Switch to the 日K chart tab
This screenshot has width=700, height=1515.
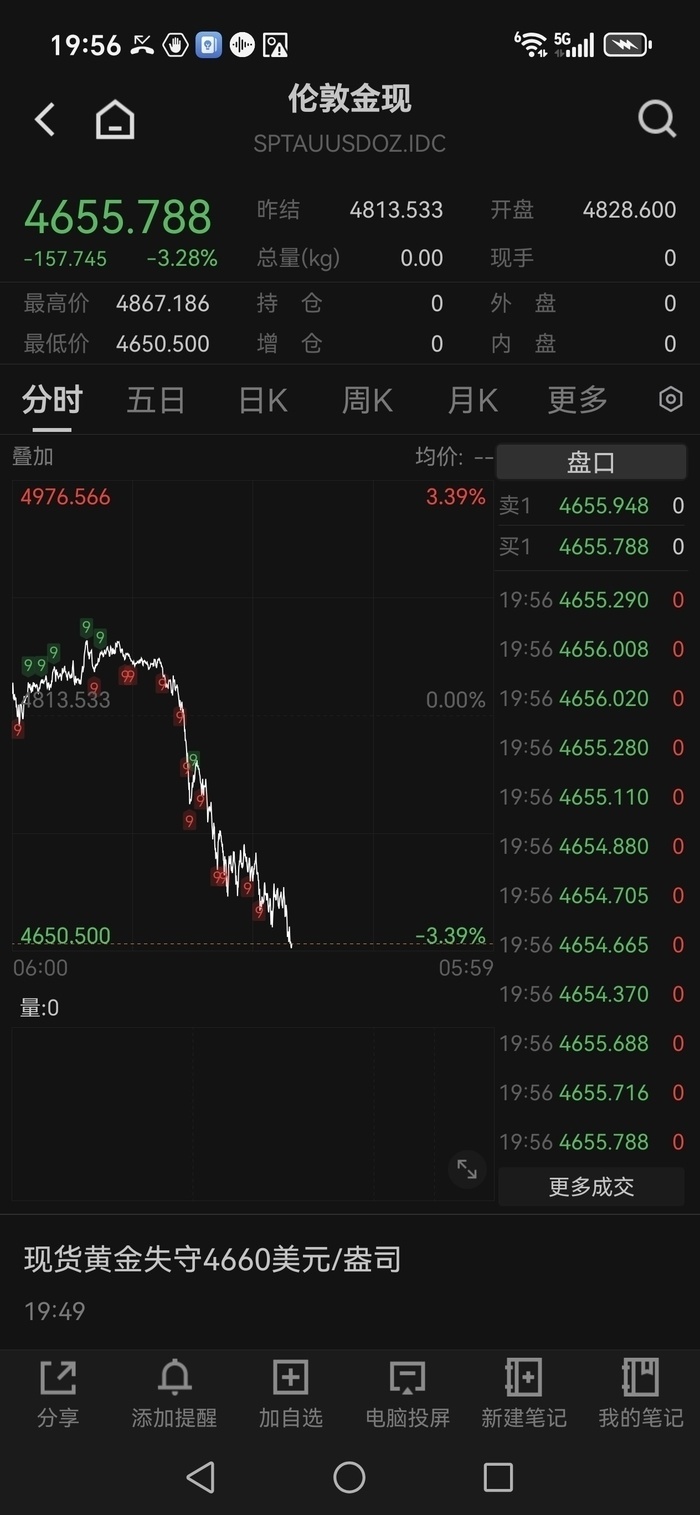tap(263, 400)
